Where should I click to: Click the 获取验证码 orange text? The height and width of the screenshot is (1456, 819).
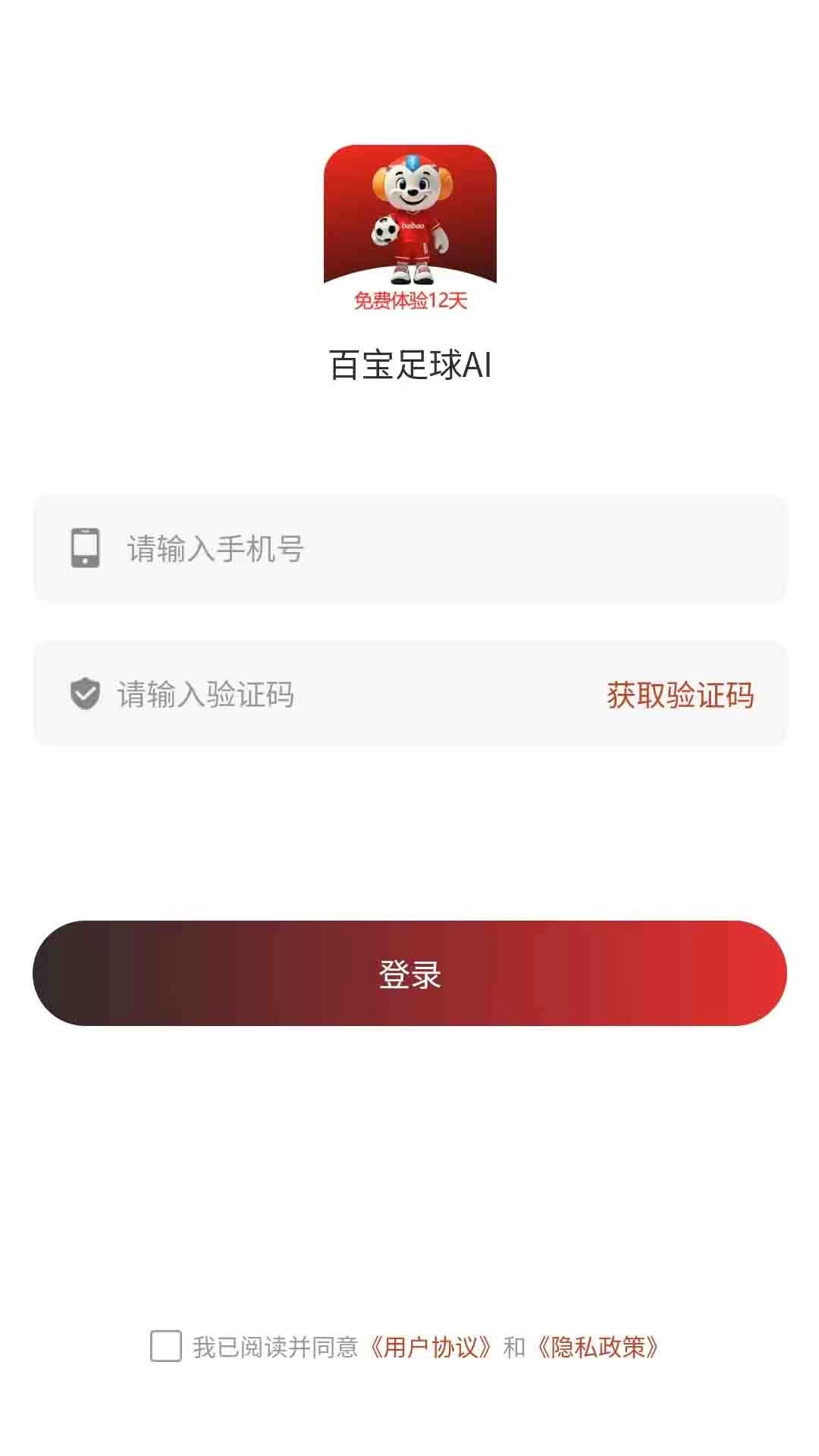(679, 692)
